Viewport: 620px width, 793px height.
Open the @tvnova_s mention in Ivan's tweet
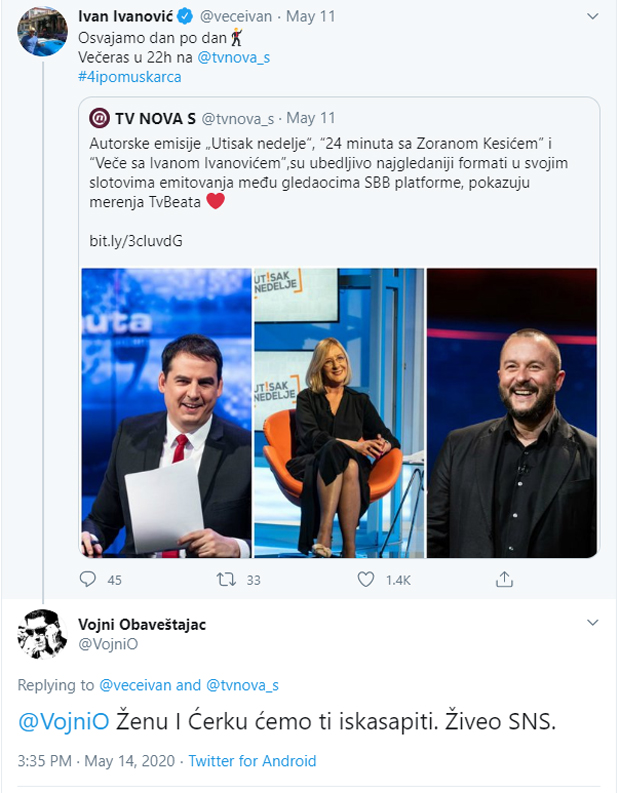click(233, 57)
